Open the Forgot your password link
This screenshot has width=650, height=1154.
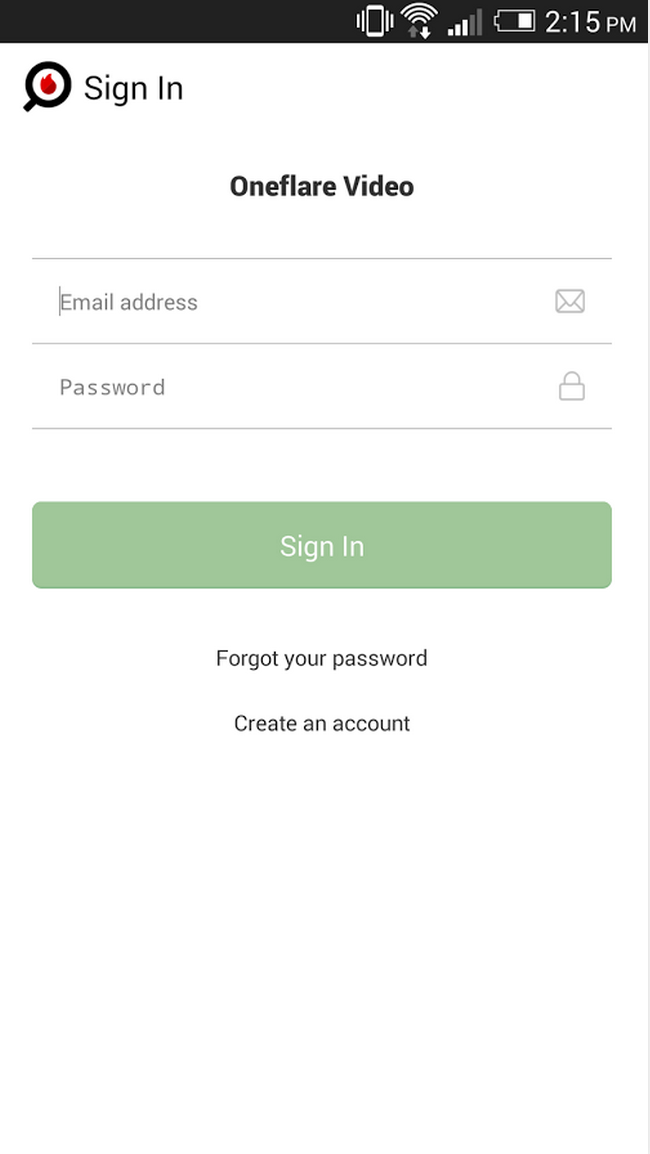click(322, 658)
